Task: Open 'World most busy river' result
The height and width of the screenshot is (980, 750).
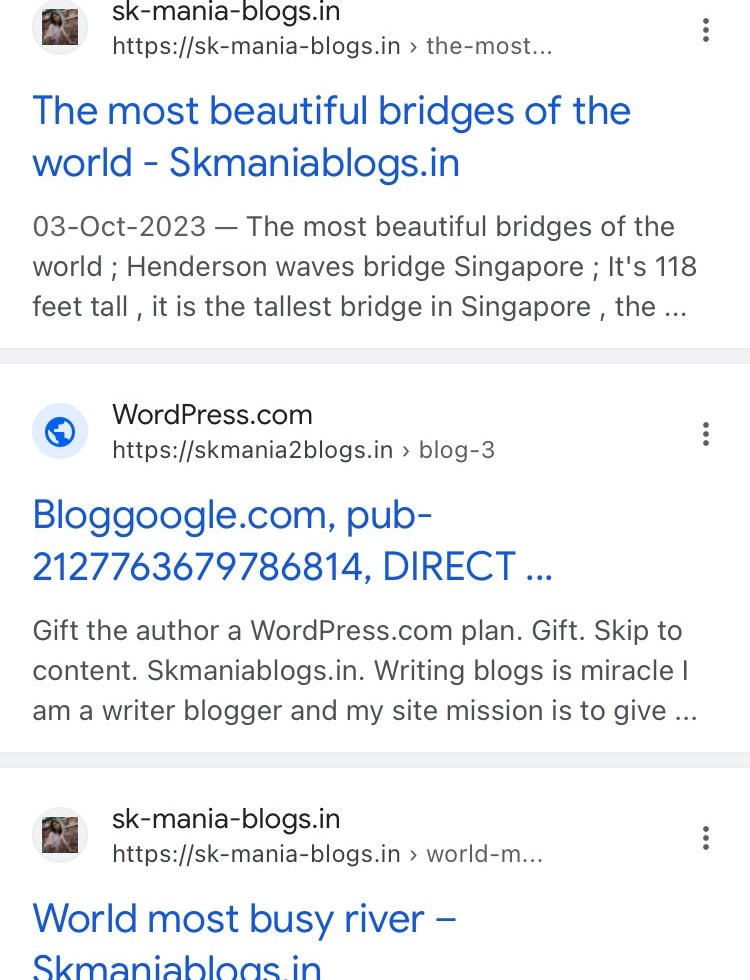Action: (243, 920)
